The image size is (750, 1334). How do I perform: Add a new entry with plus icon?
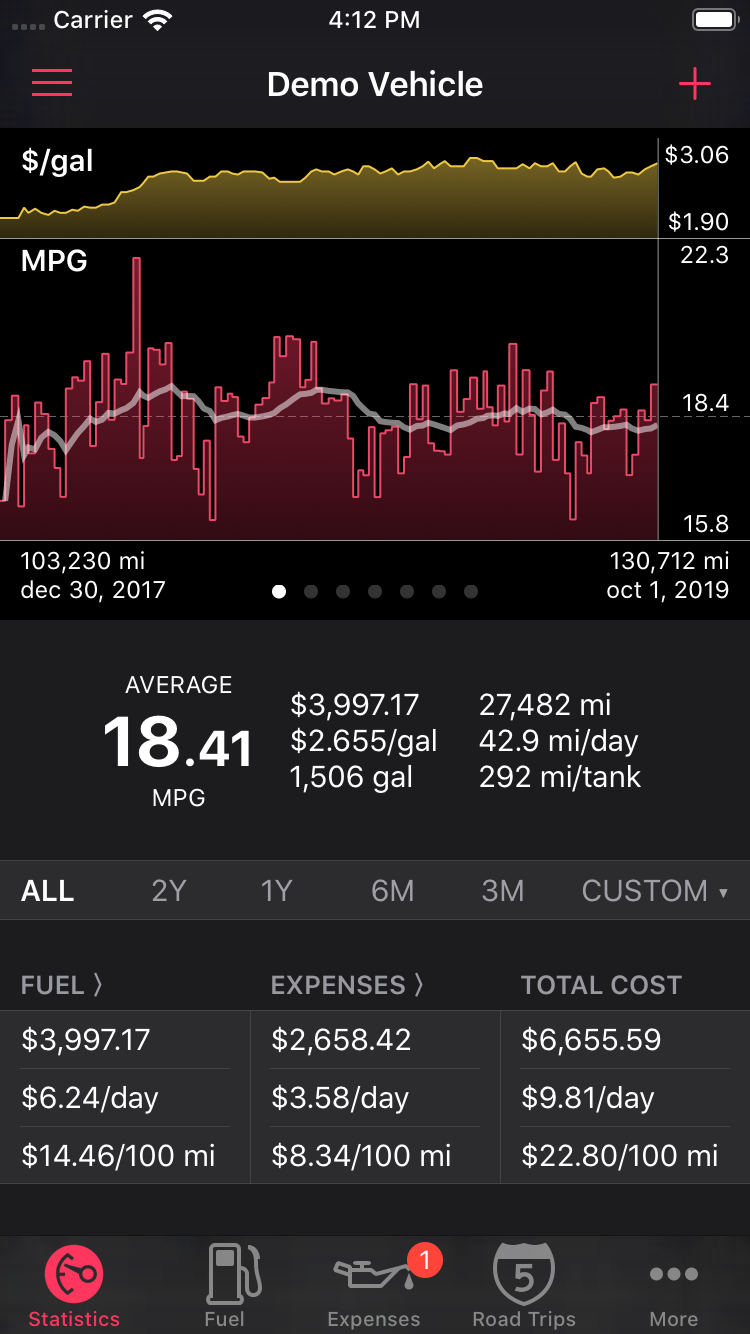click(x=694, y=84)
